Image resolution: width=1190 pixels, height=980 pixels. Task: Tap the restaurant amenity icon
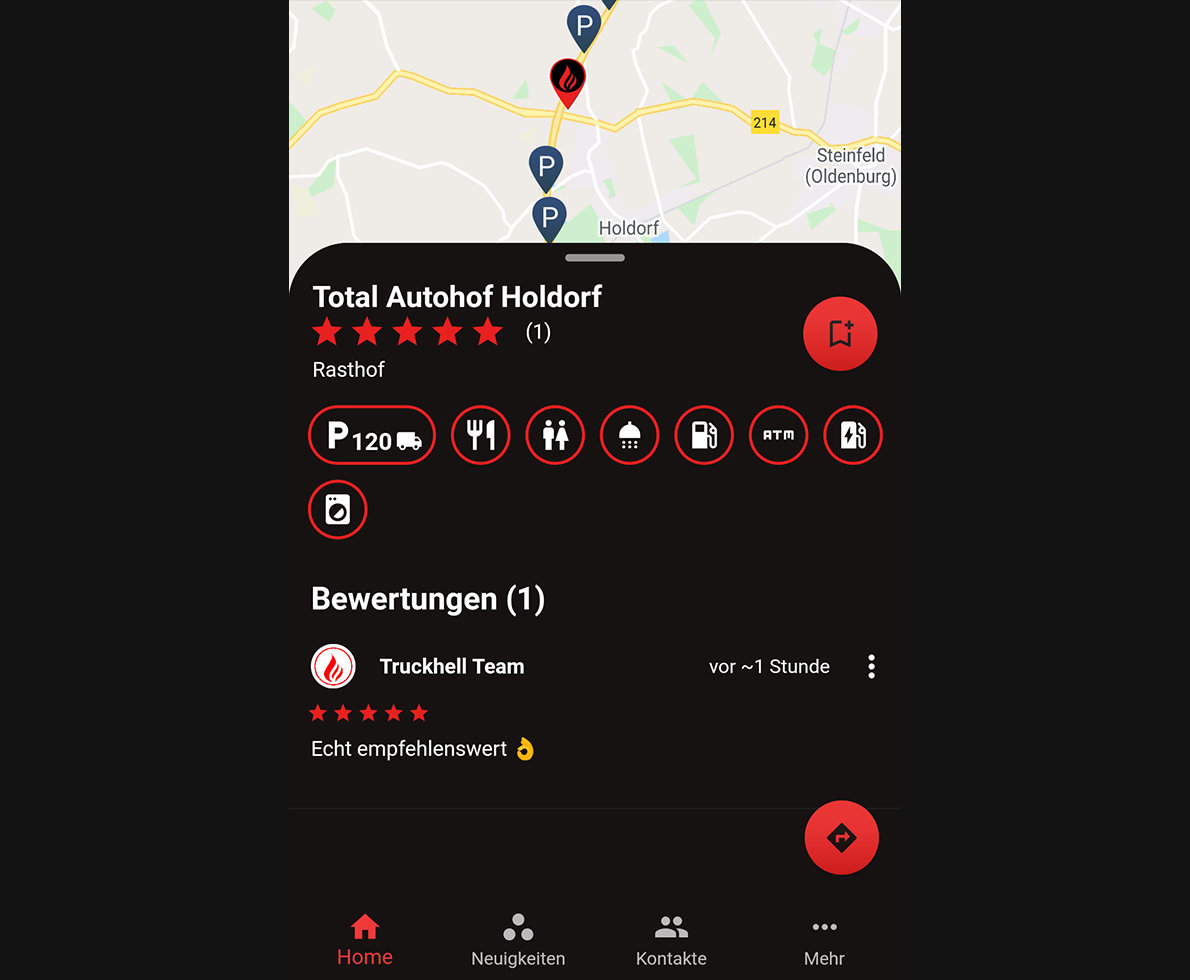tap(481, 435)
